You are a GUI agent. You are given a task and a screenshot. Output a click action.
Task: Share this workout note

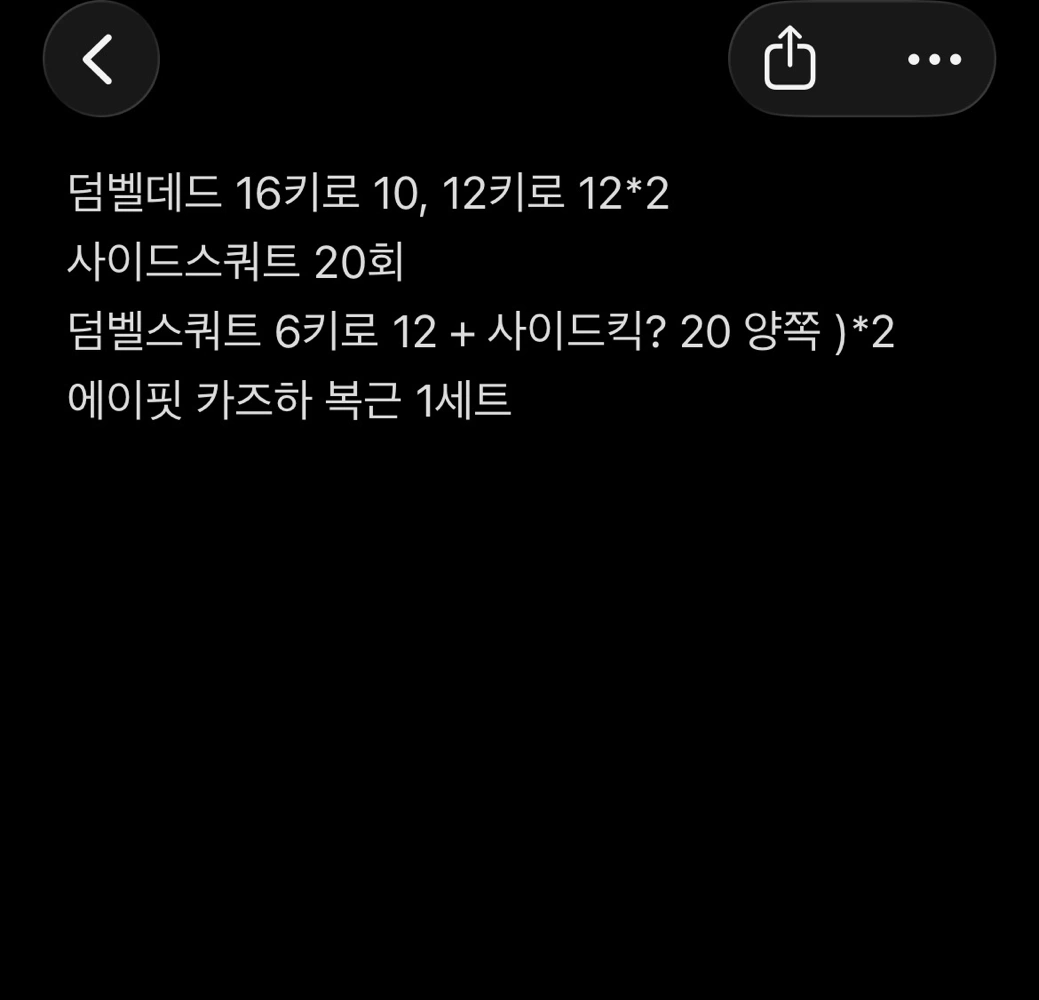point(790,59)
